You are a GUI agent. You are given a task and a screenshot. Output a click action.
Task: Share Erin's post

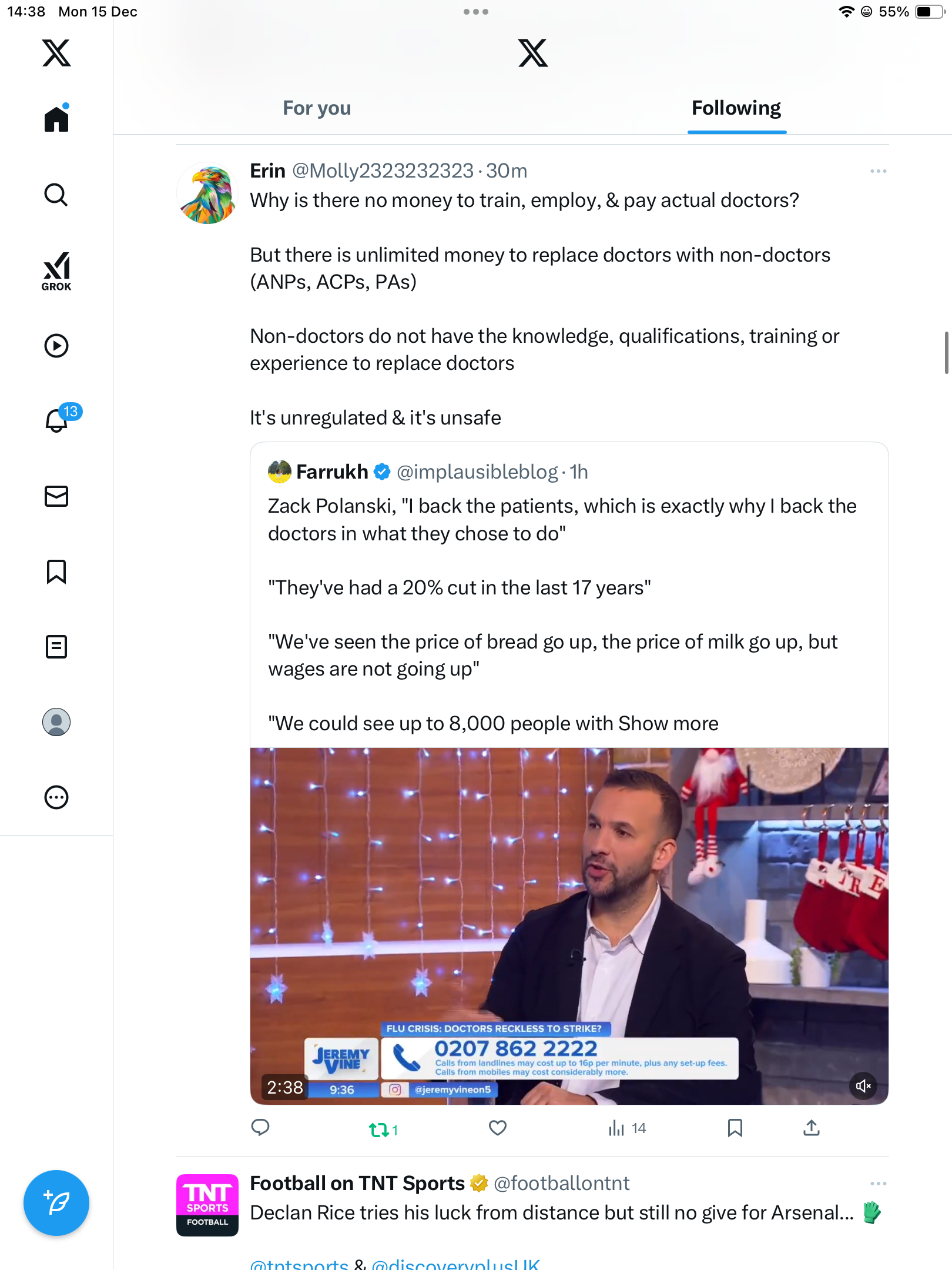(811, 1128)
